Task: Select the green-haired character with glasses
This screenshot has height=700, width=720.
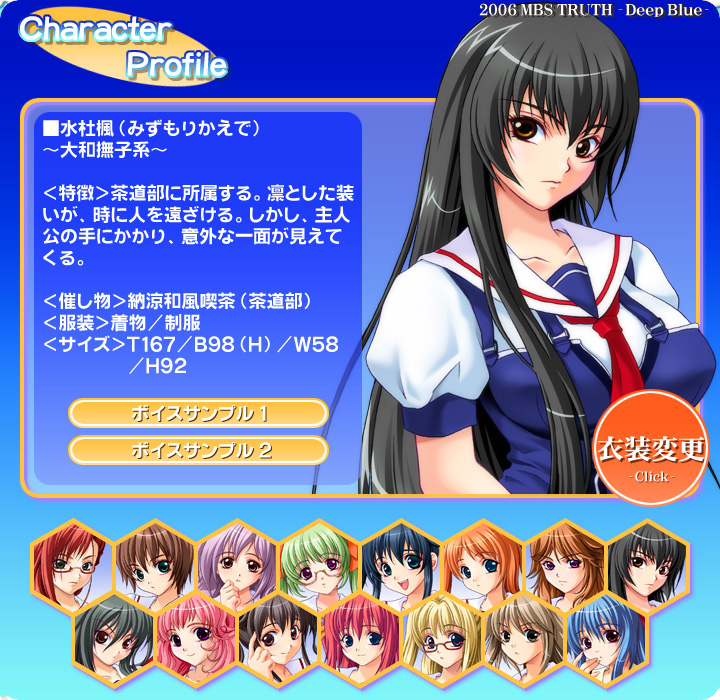Action: 318,566
